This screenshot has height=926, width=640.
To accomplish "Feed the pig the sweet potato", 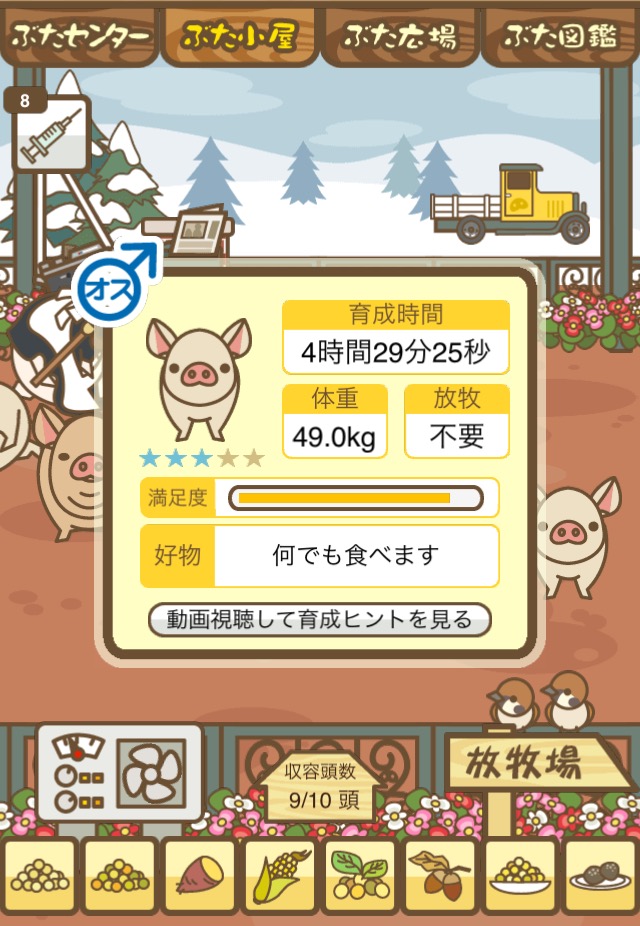I will 200,877.
